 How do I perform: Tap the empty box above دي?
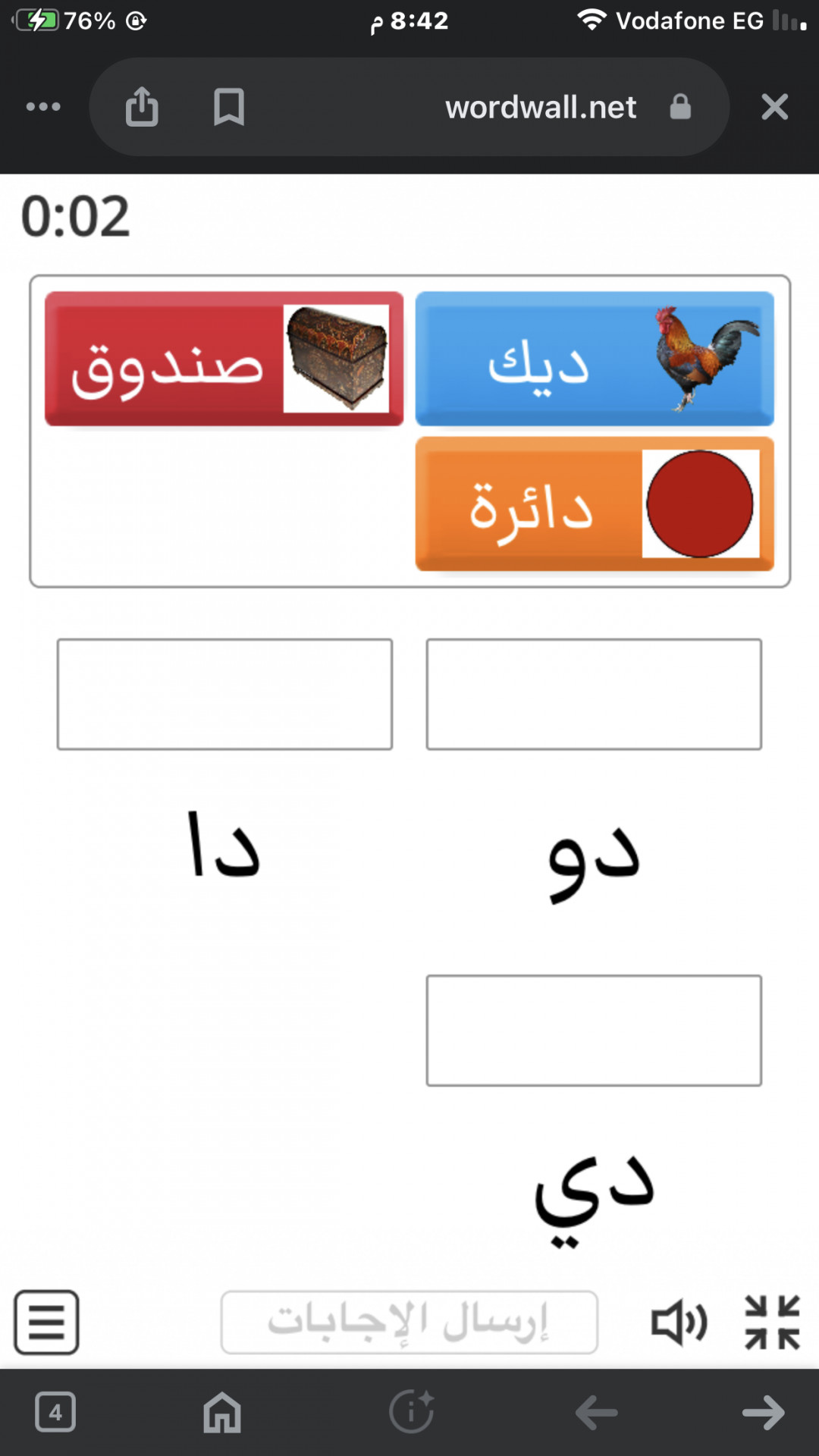click(x=594, y=1031)
